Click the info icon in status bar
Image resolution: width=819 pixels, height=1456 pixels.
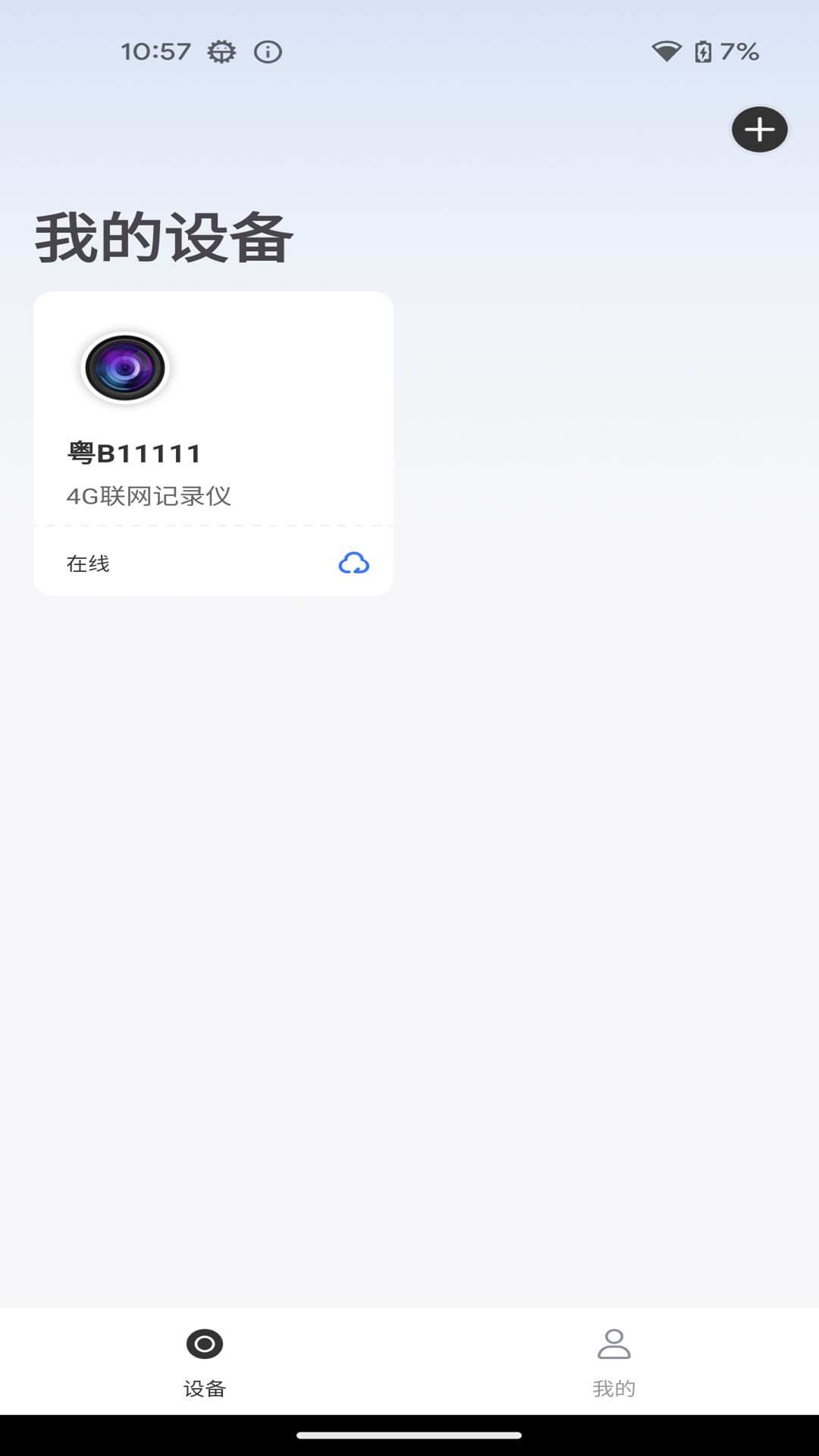[x=267, y=53]
